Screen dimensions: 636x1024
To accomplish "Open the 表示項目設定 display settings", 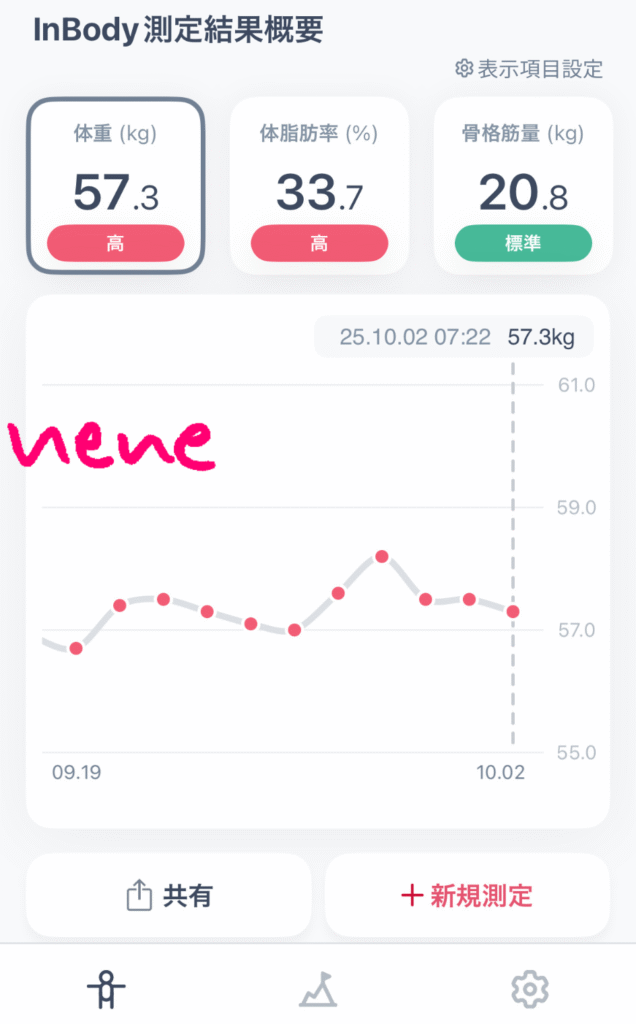I will click(x=529, y=69).
